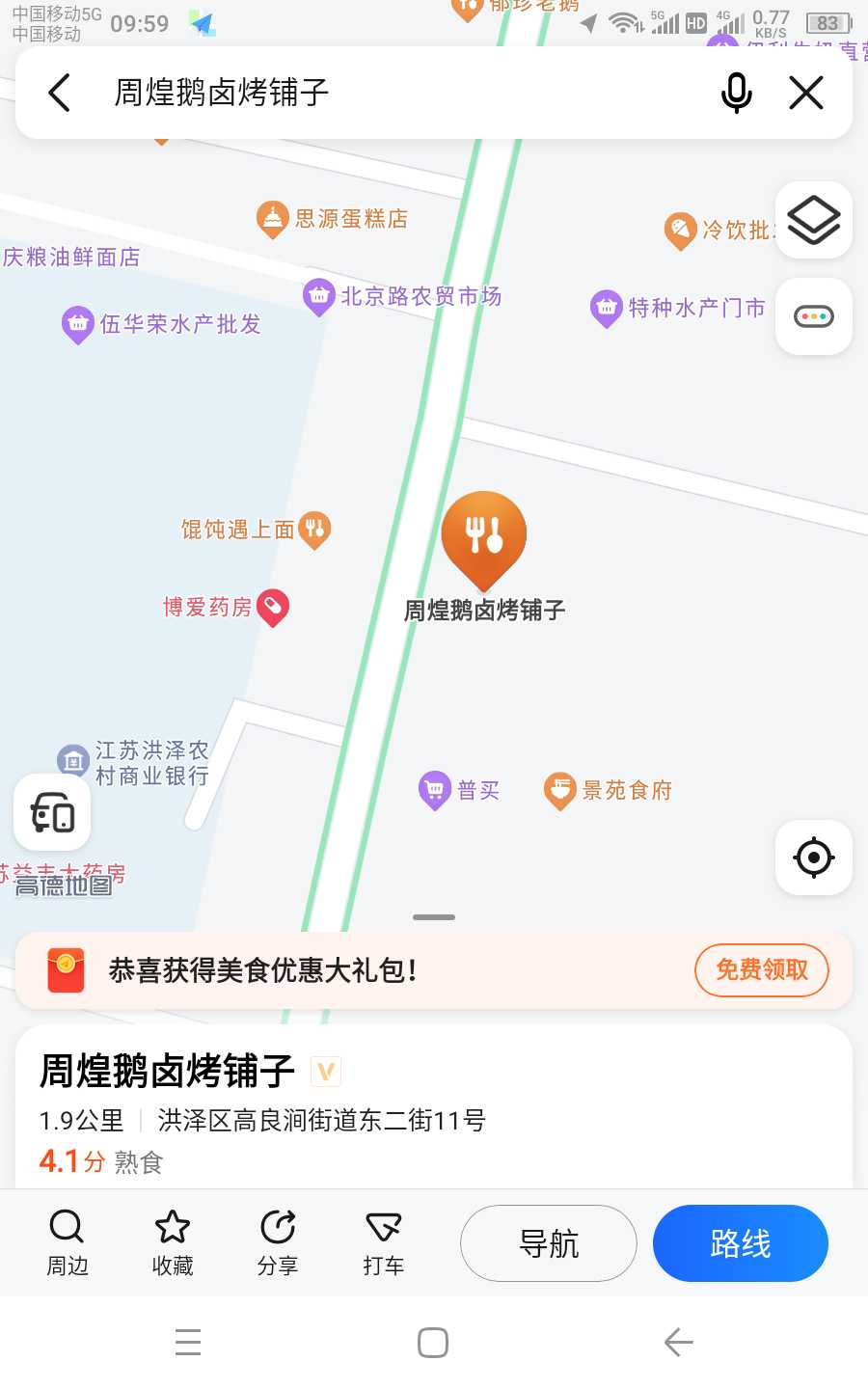Open 周边 nearby search
This screenshot has width=868, height=1389.
coord(67,1243)
